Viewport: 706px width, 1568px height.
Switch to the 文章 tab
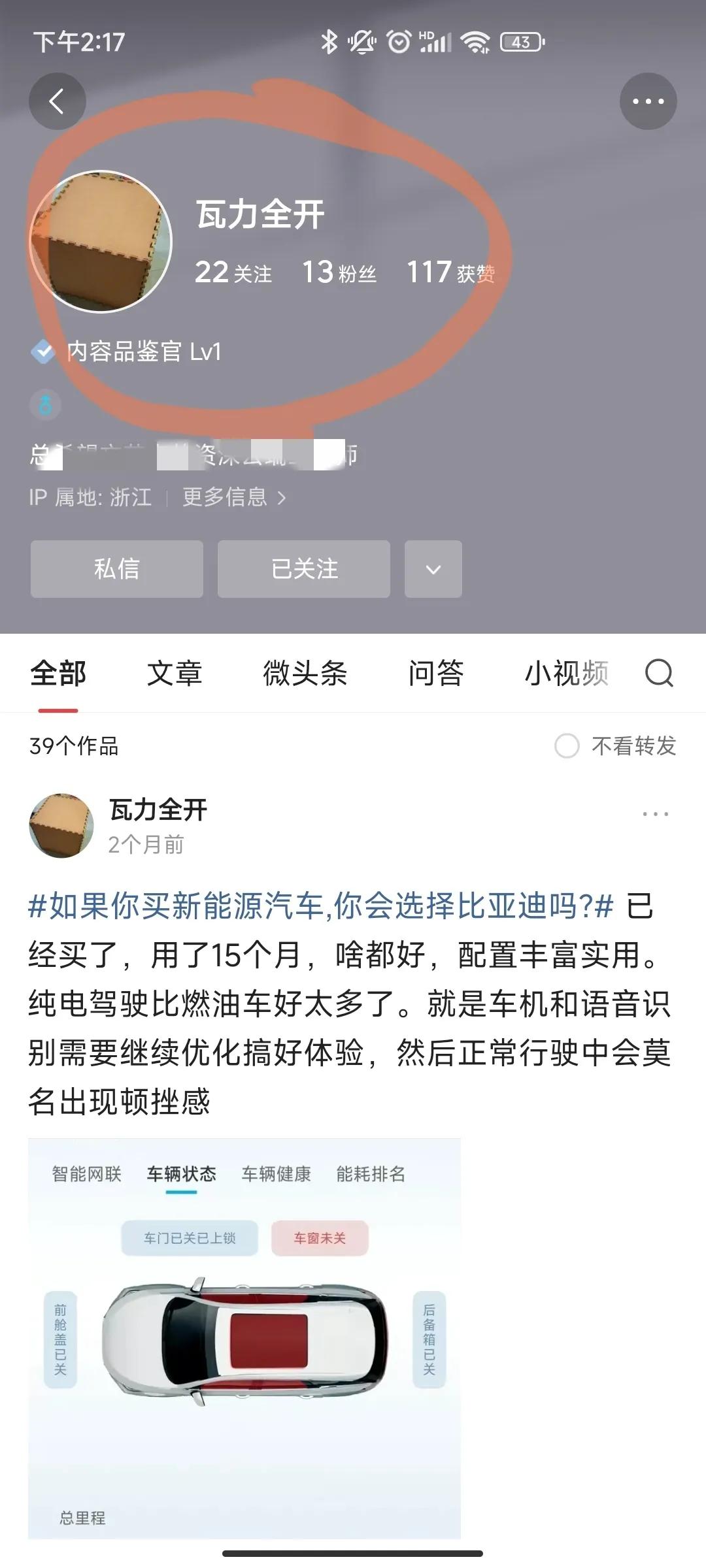[x=175, y=672]
